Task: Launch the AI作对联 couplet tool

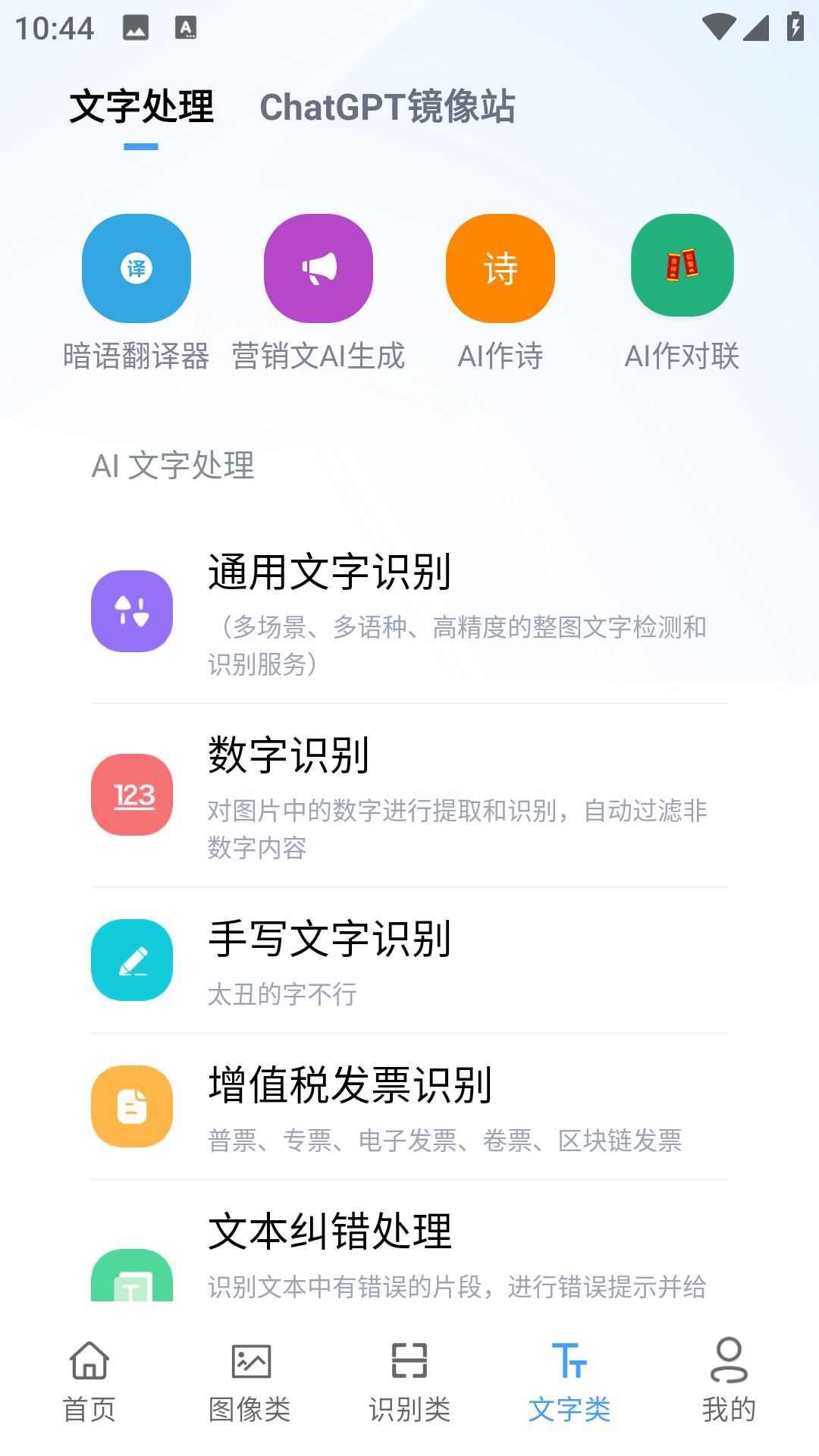Action: point(682,264)
